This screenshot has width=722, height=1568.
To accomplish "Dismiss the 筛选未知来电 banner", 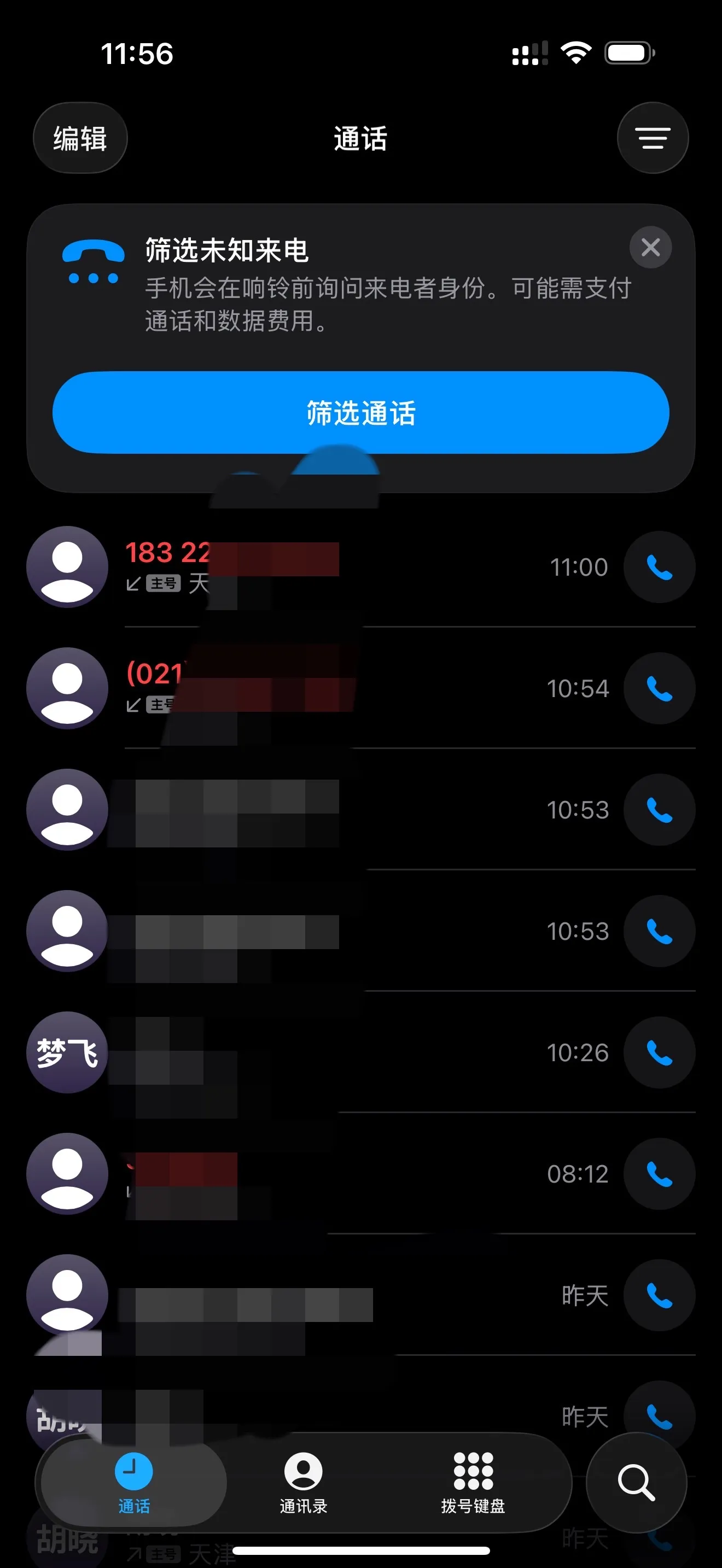I will (650, 247).
